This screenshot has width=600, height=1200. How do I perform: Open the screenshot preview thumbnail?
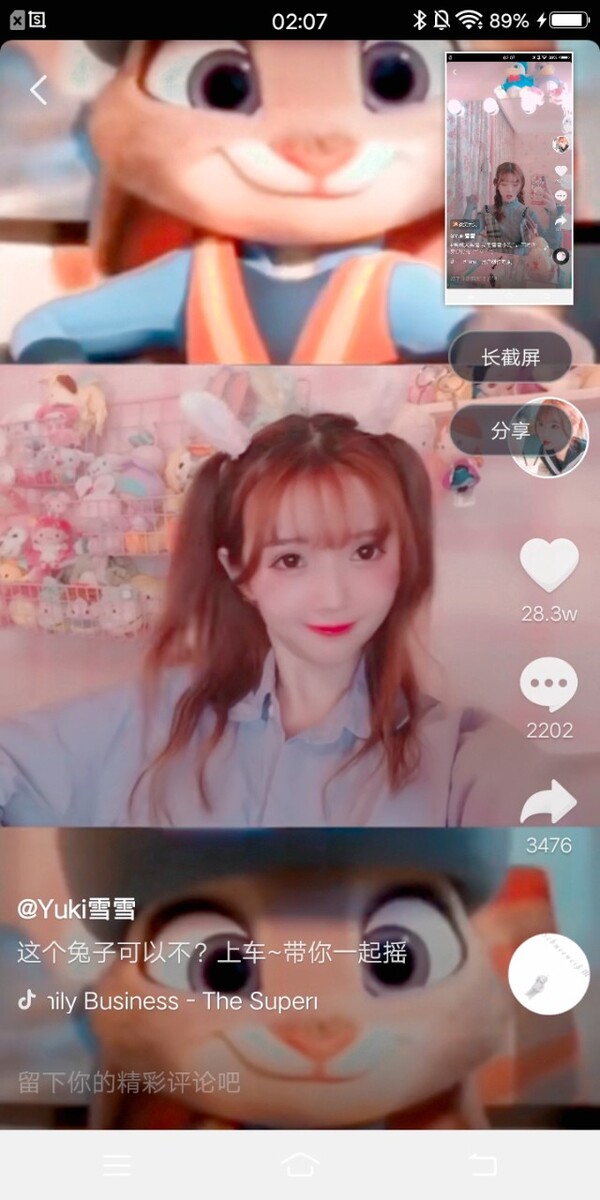509,177
